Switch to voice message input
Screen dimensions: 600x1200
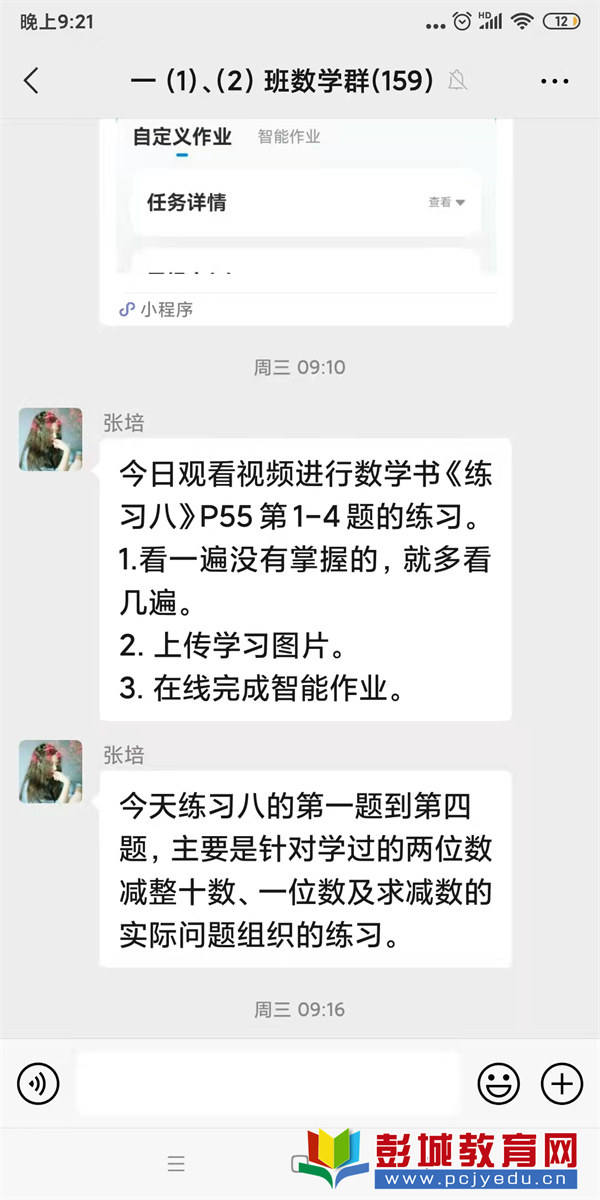tap(39, 1082)
